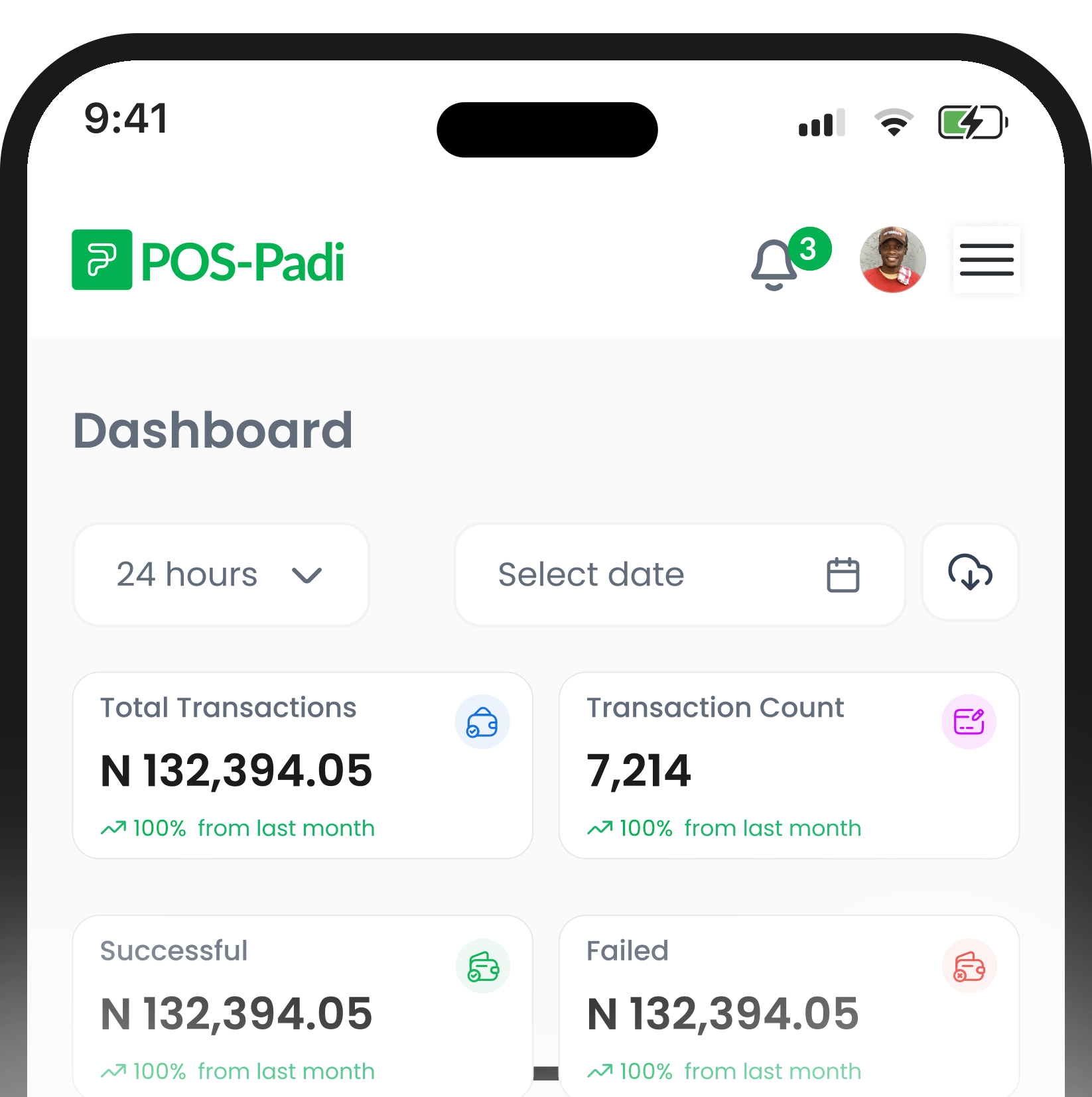Image resolution: width=1092 pixels, height=1097 pixels.
Task: Click the Wi-Fi status icon
Action: click(x=893, y=121)
